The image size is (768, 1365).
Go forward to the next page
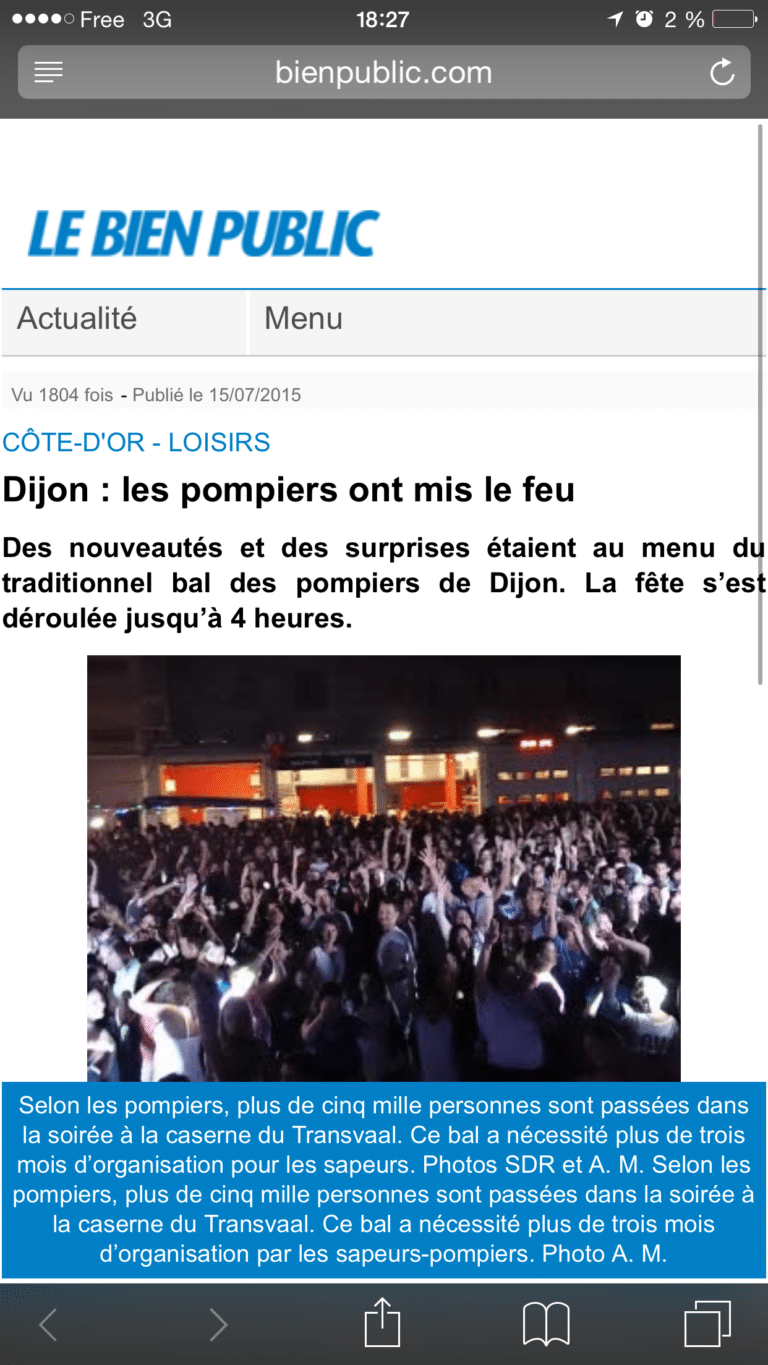click(218, 1325)
